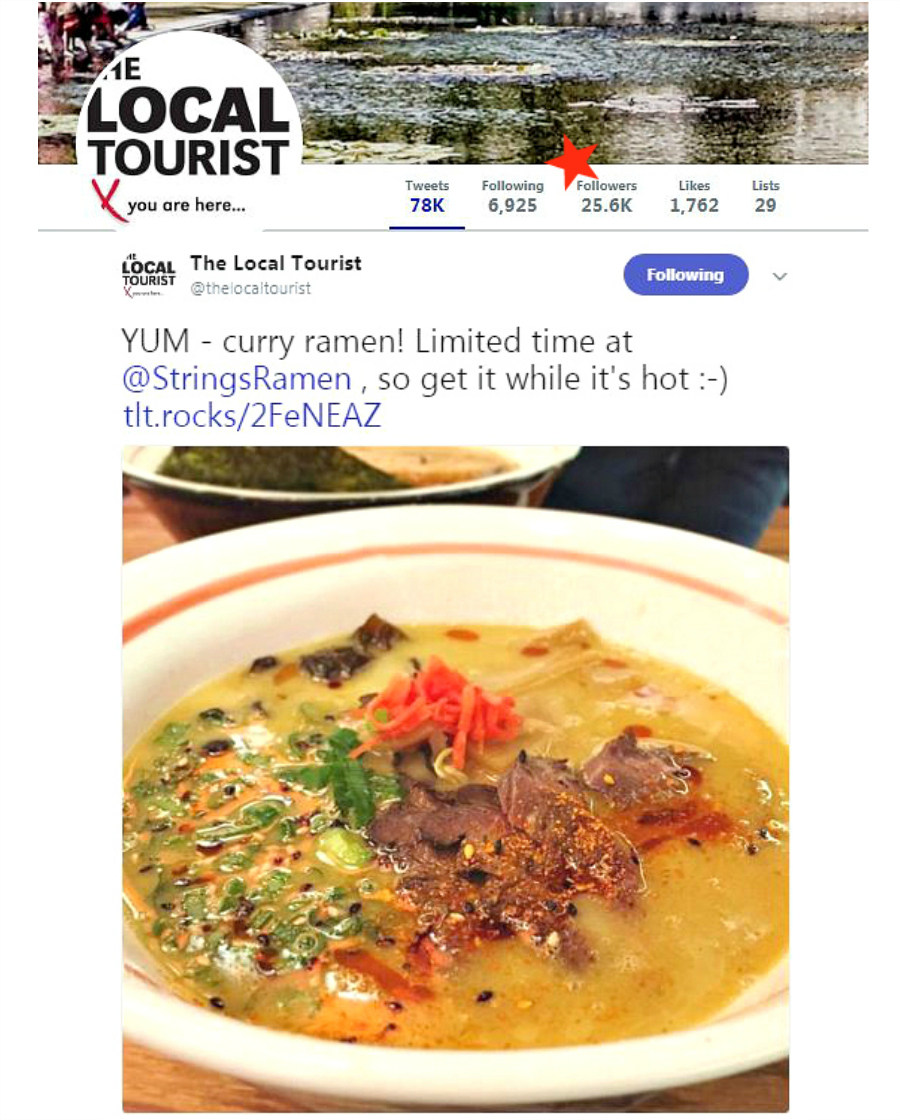The height and width of the screenshot is (1120, 900).
Task: Open The Local Tourist account name
Action: point(276,264)
